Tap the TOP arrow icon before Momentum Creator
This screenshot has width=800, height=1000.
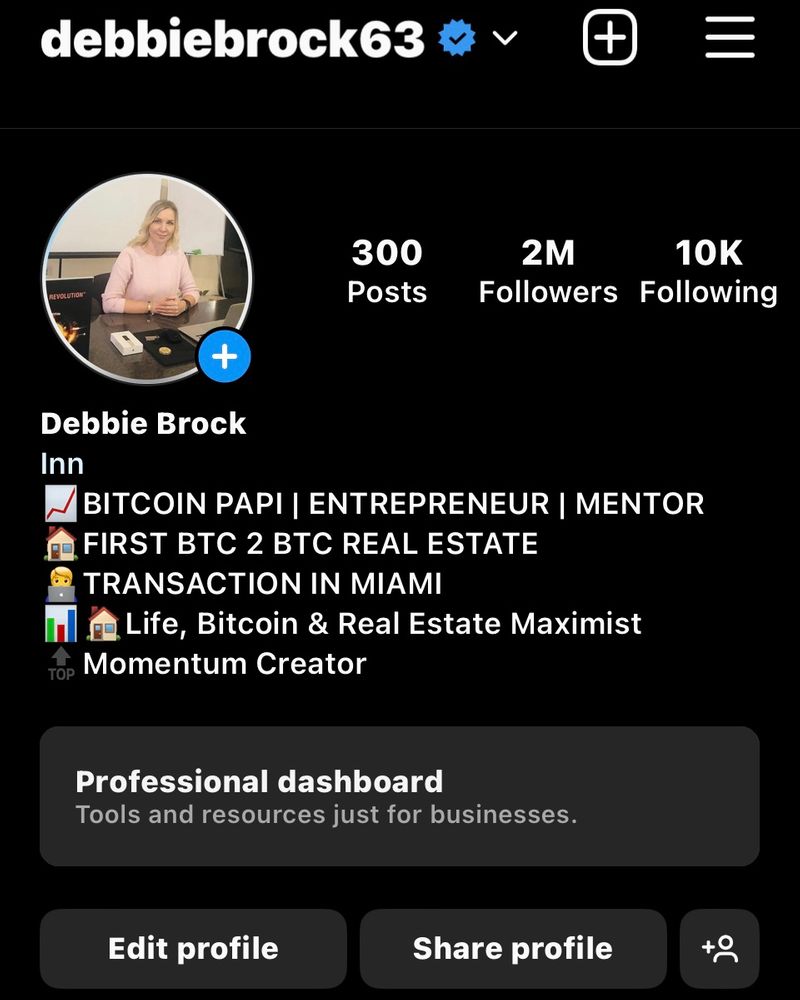coord(60,663)
